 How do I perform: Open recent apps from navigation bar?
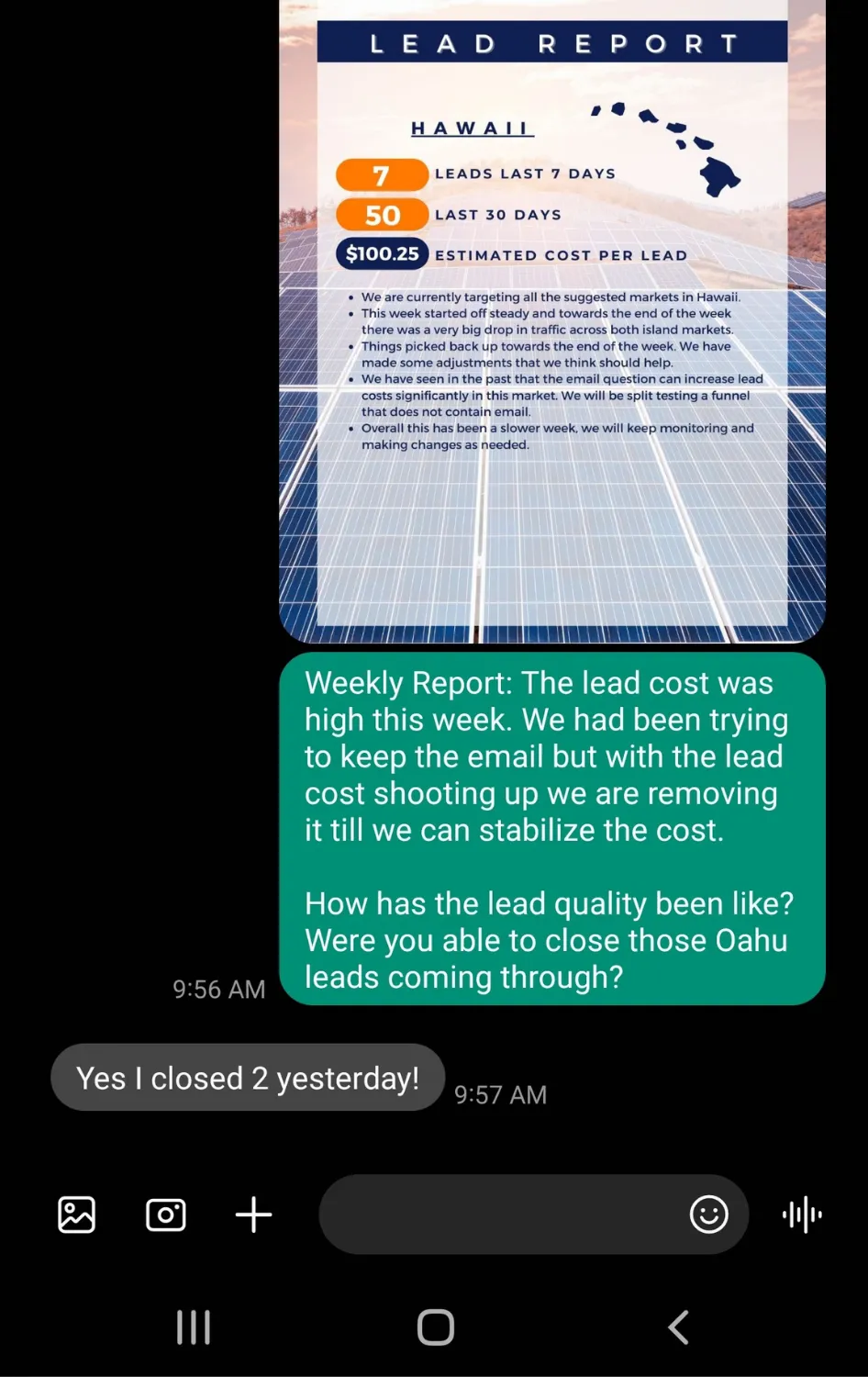coord(194,1327)
